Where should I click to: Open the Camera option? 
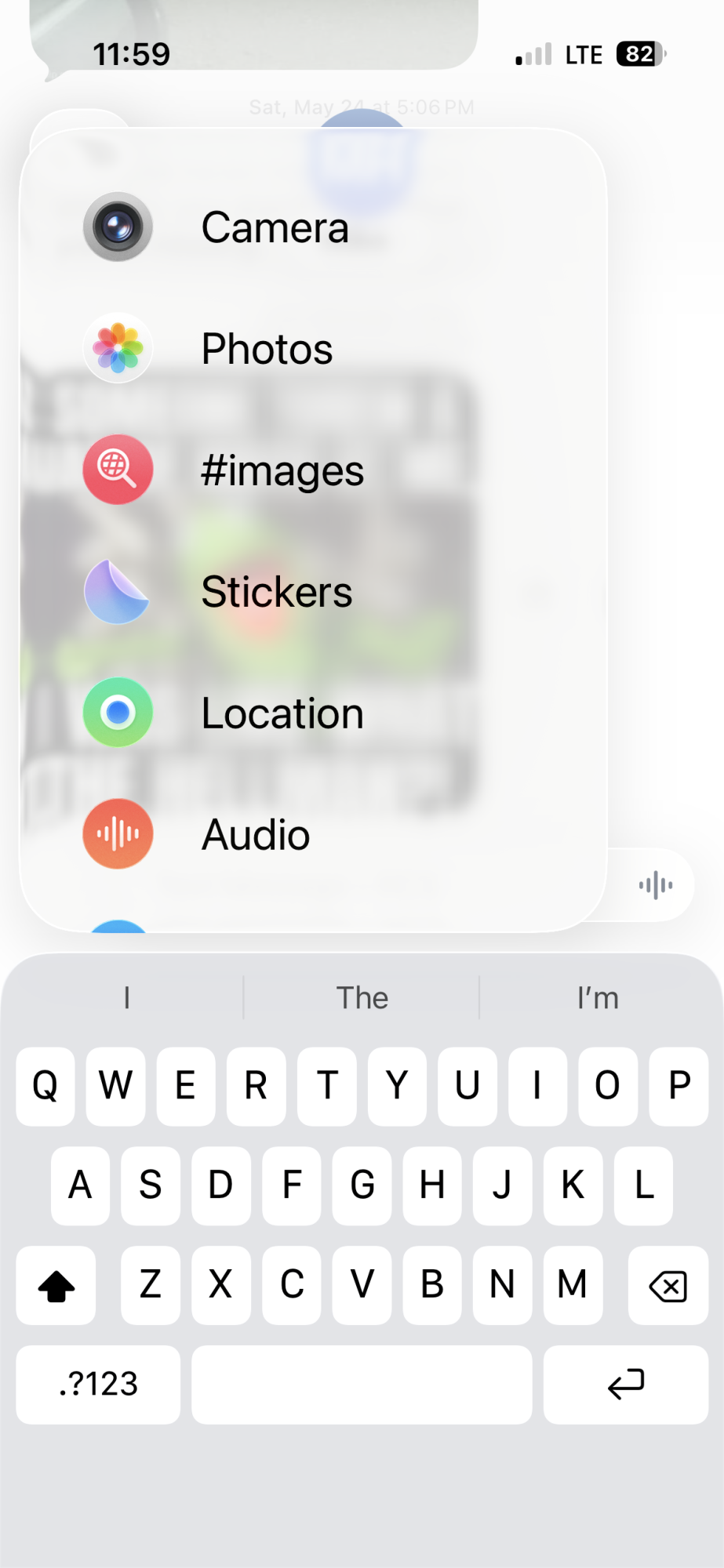tap(274, 227)
